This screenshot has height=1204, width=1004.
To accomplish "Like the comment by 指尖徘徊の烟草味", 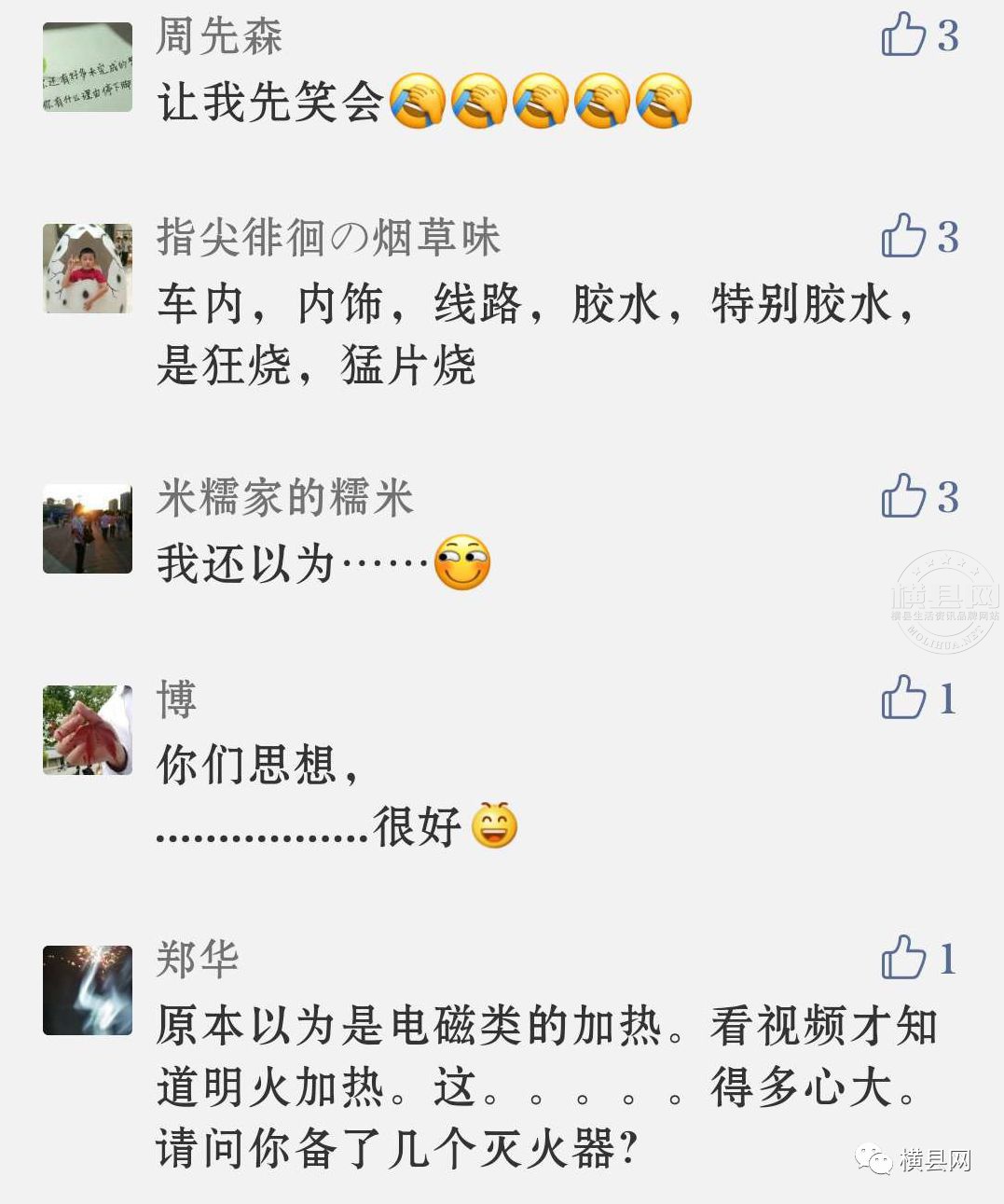I will pyautogui.click(x=902, y=236).
